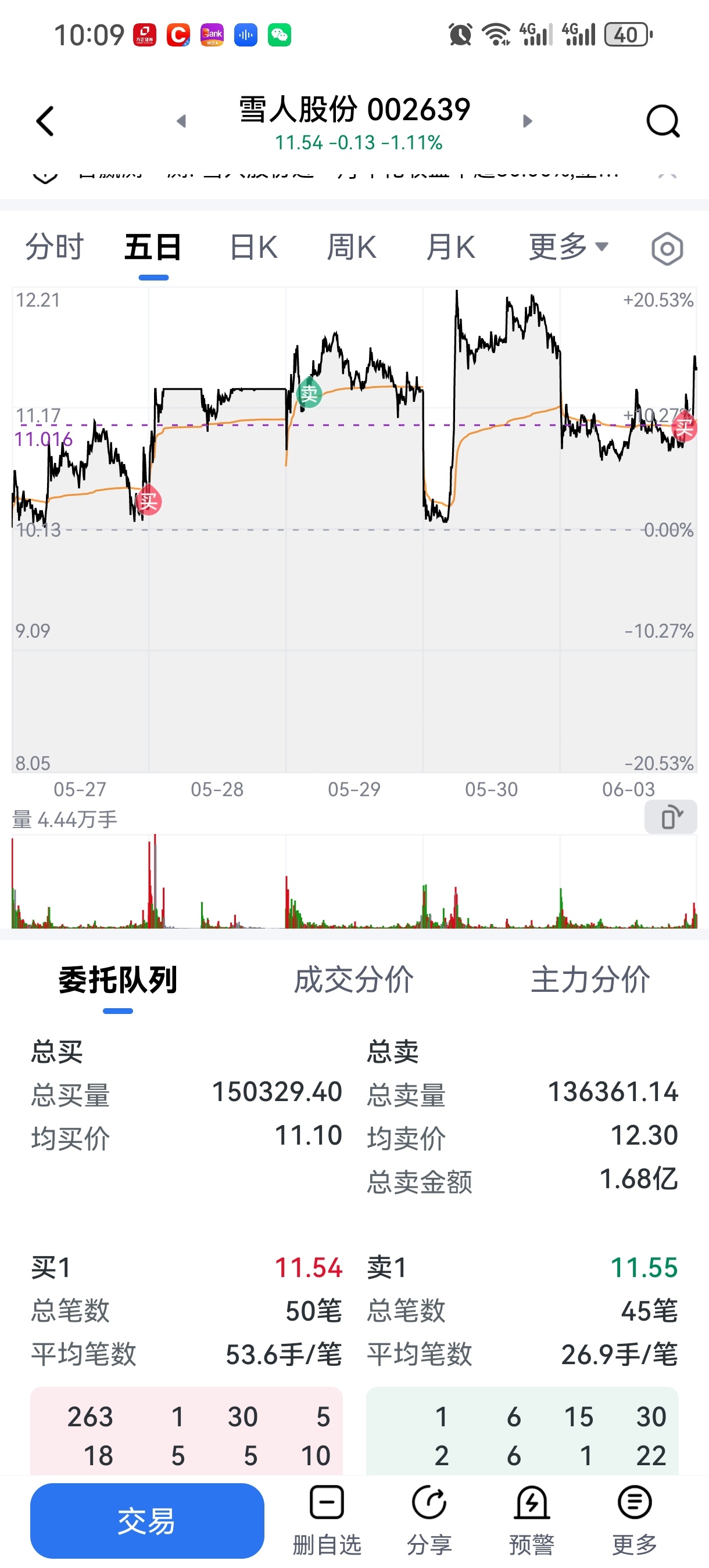
Task: Rotate chart to landscape view
Action: coord(671,817)
